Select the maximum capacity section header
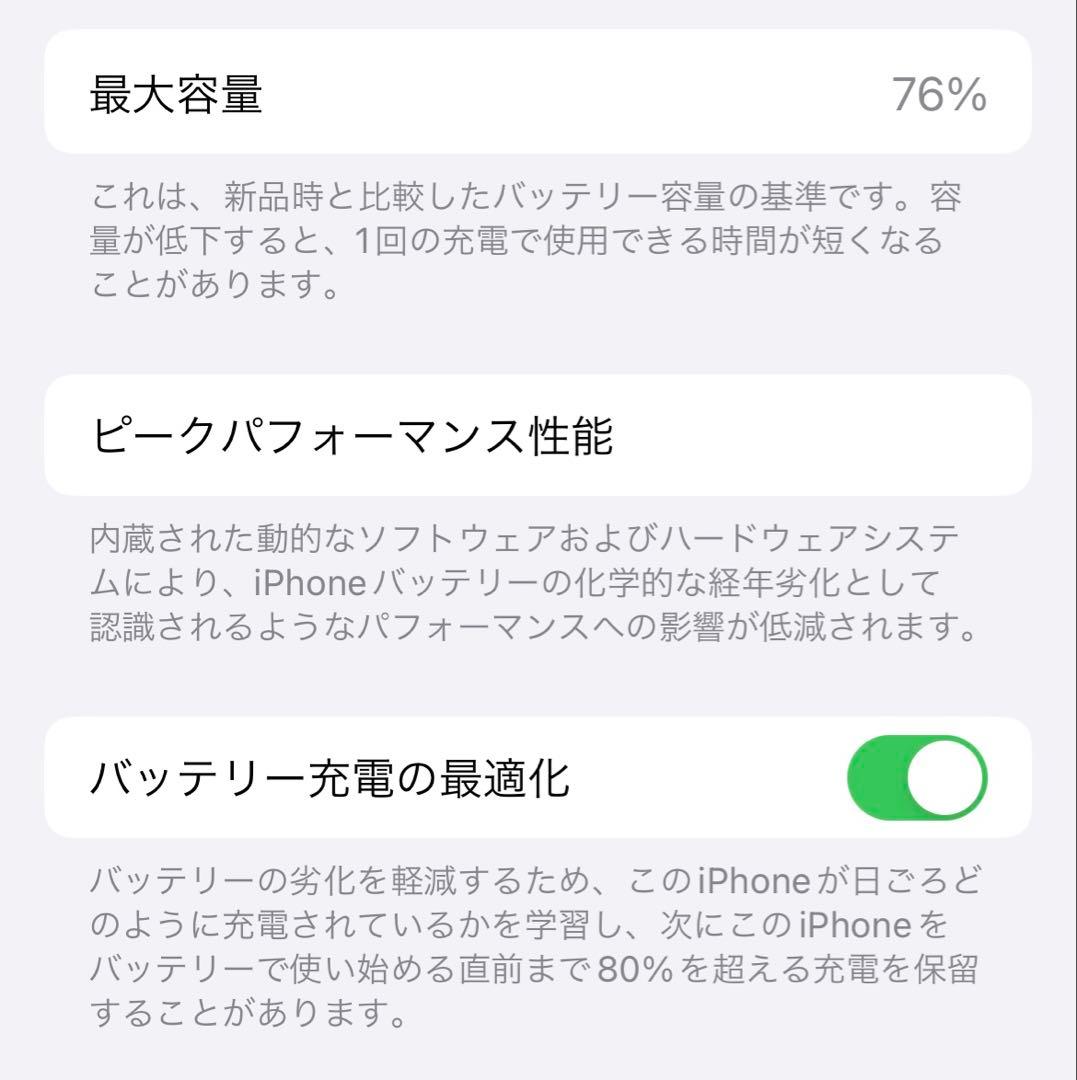The width and height of the screenshot is (1077, 1080). click(178, 95)
